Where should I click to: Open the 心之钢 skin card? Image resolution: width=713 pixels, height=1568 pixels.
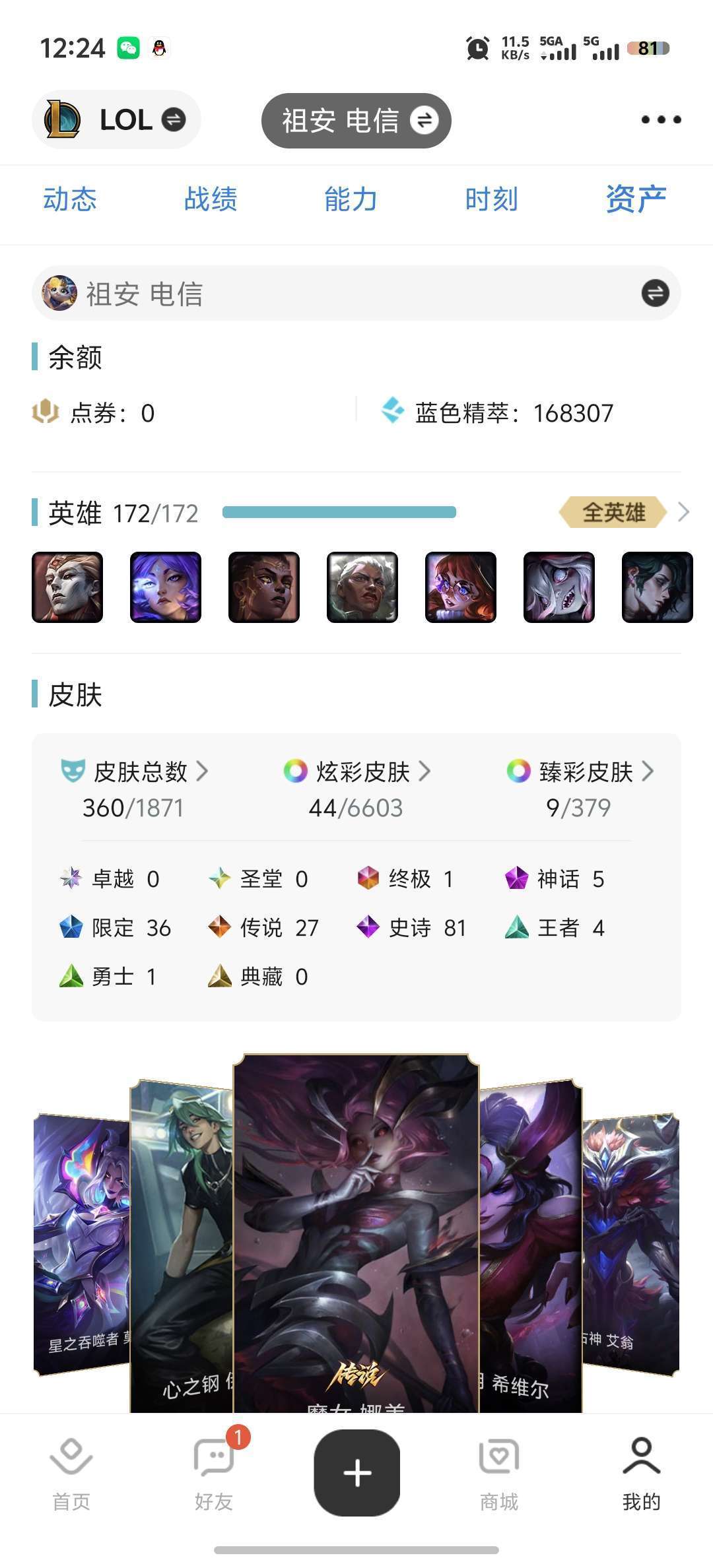(182, 1247)
